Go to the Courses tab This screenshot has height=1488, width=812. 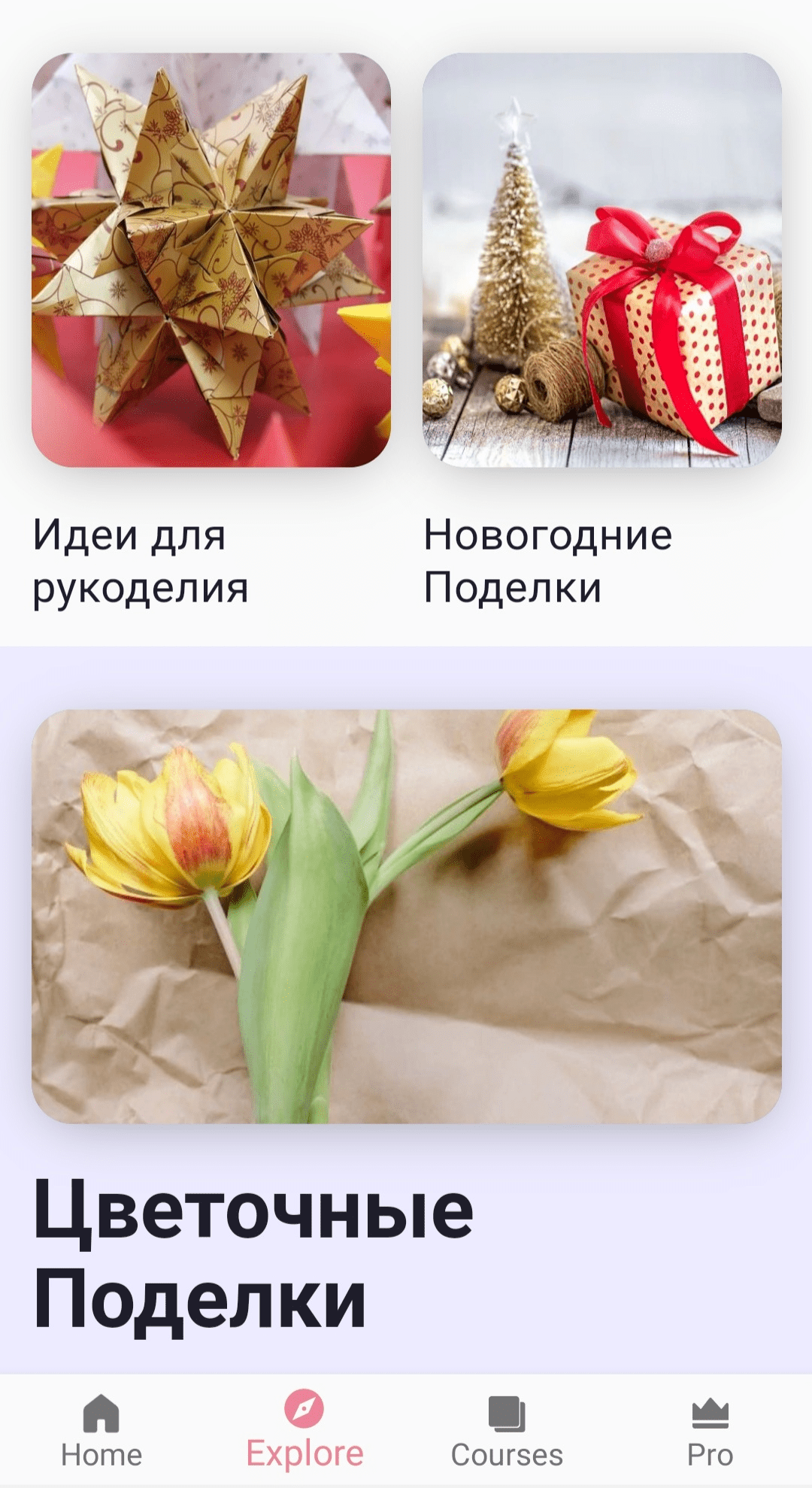point(507,1432)
